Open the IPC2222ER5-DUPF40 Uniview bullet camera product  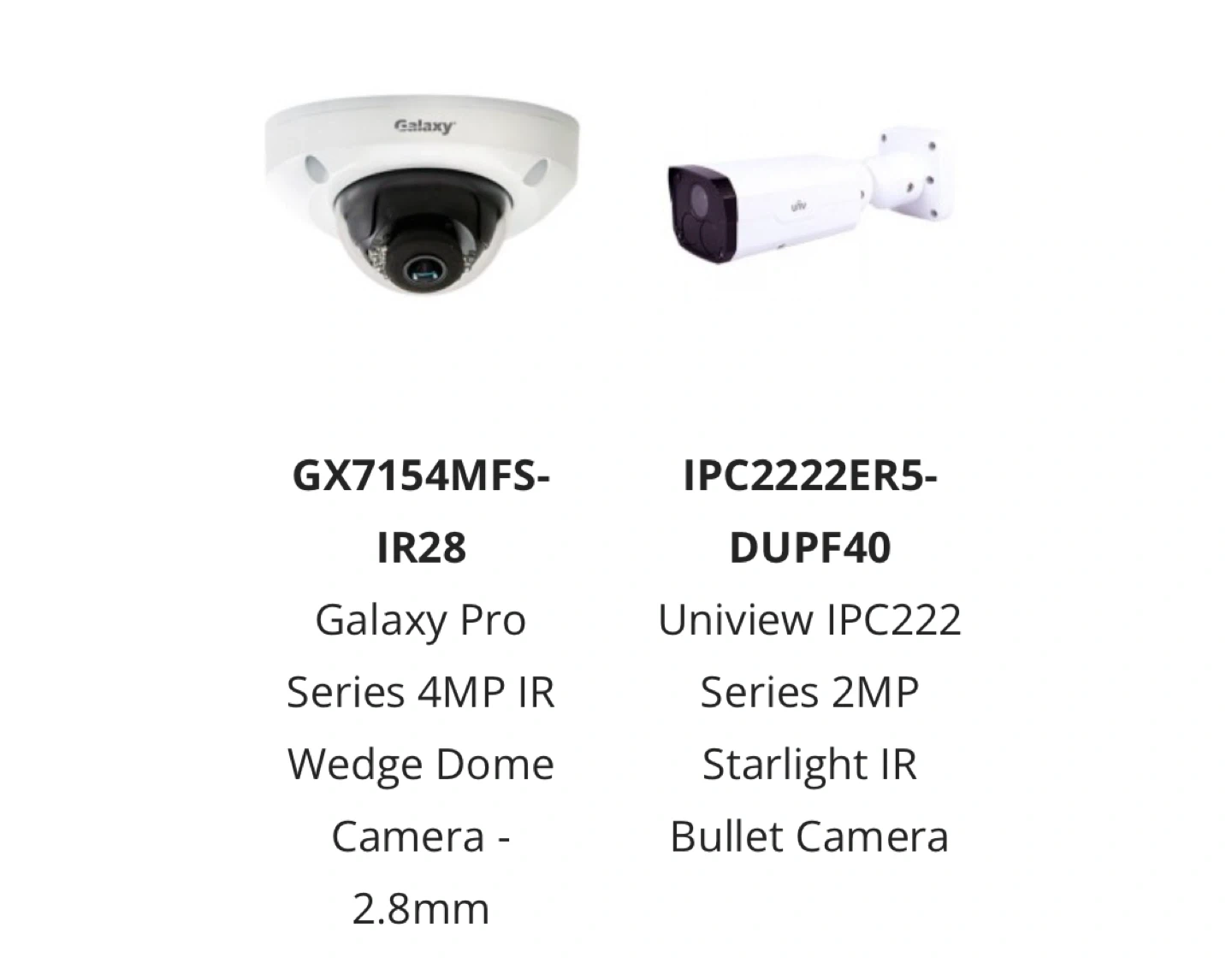click(x=809, y=511)
